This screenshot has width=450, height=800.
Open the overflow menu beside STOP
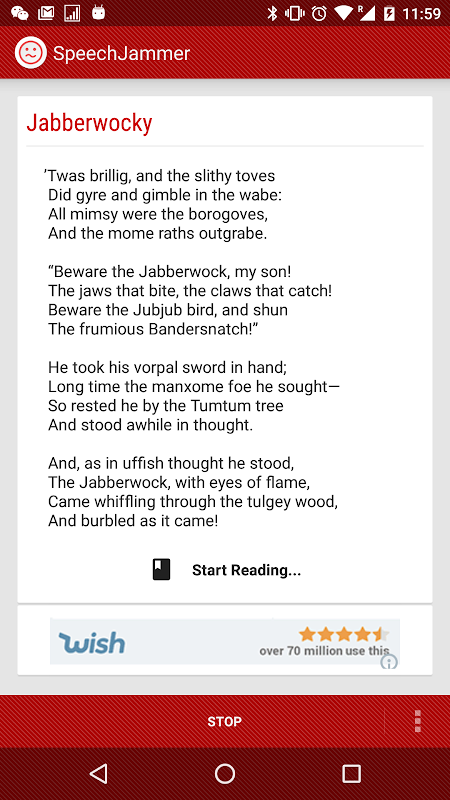point(417,721)
